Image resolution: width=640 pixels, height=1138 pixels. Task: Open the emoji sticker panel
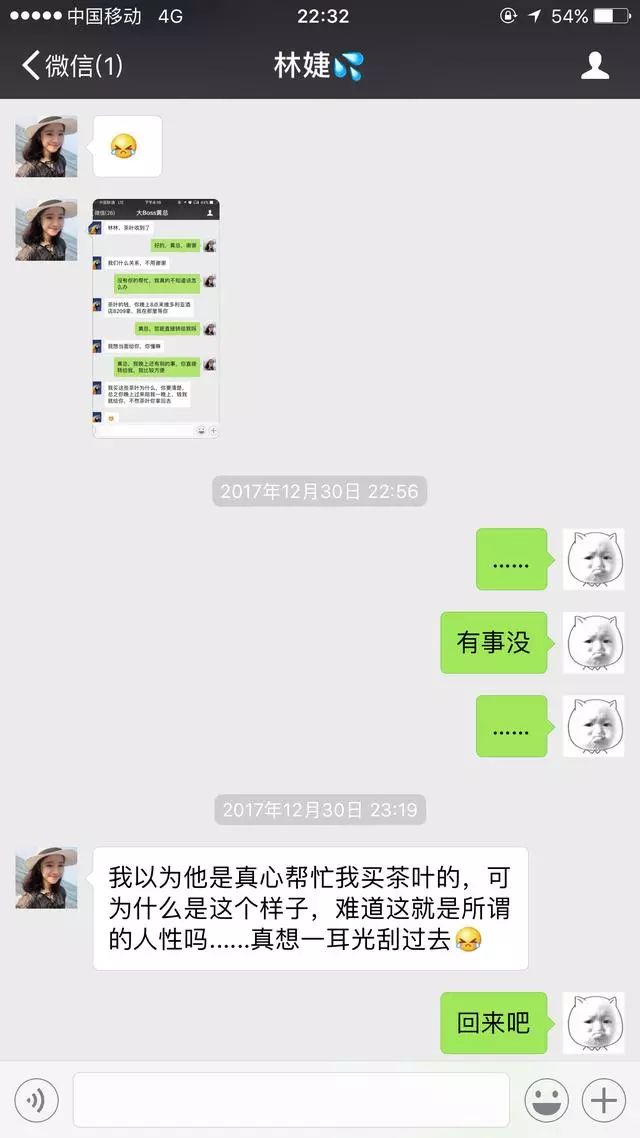pyautogui.click(x=546, y=1100)
